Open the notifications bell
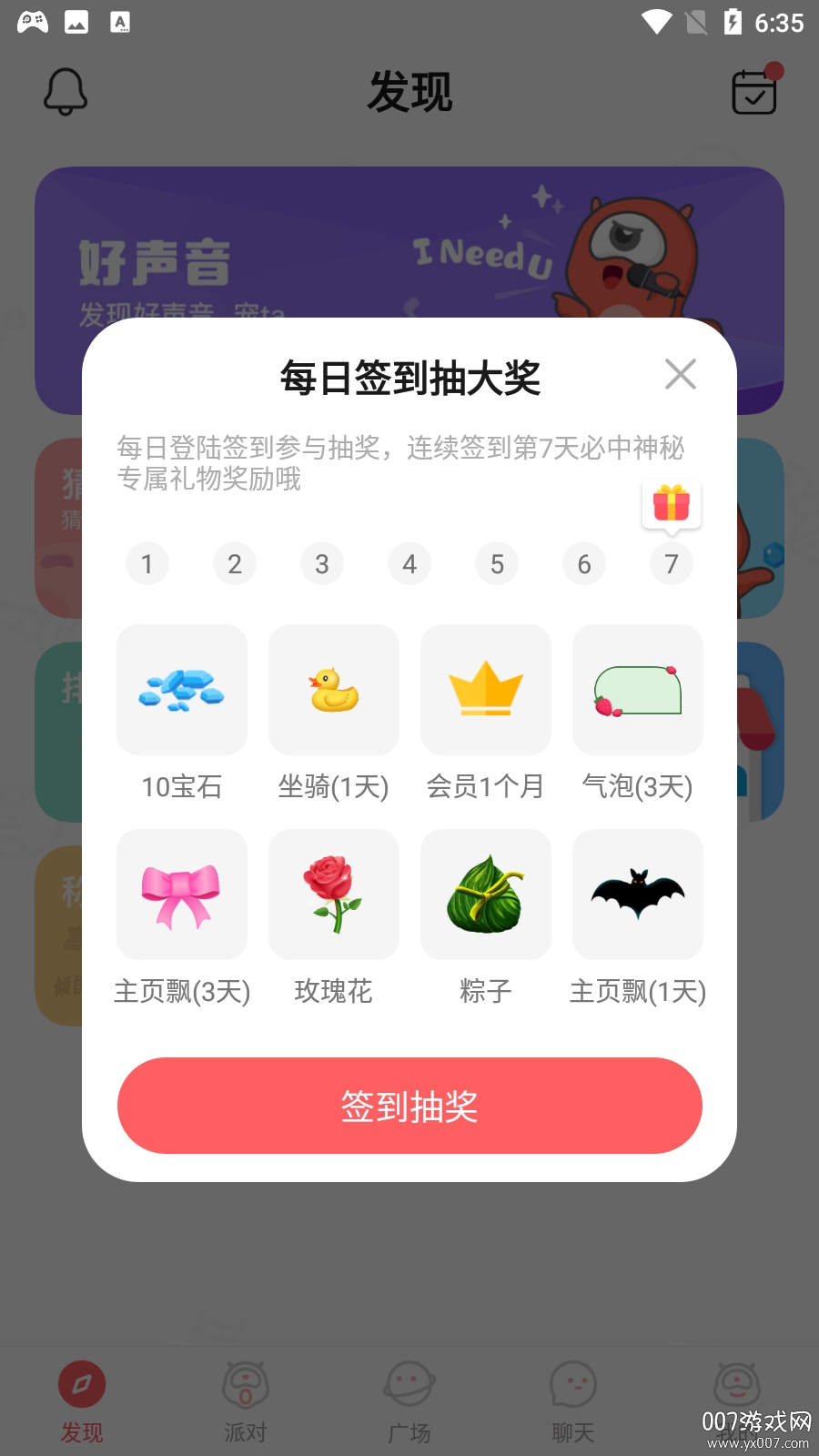The image size is (819, 1456). coord(66,92)
